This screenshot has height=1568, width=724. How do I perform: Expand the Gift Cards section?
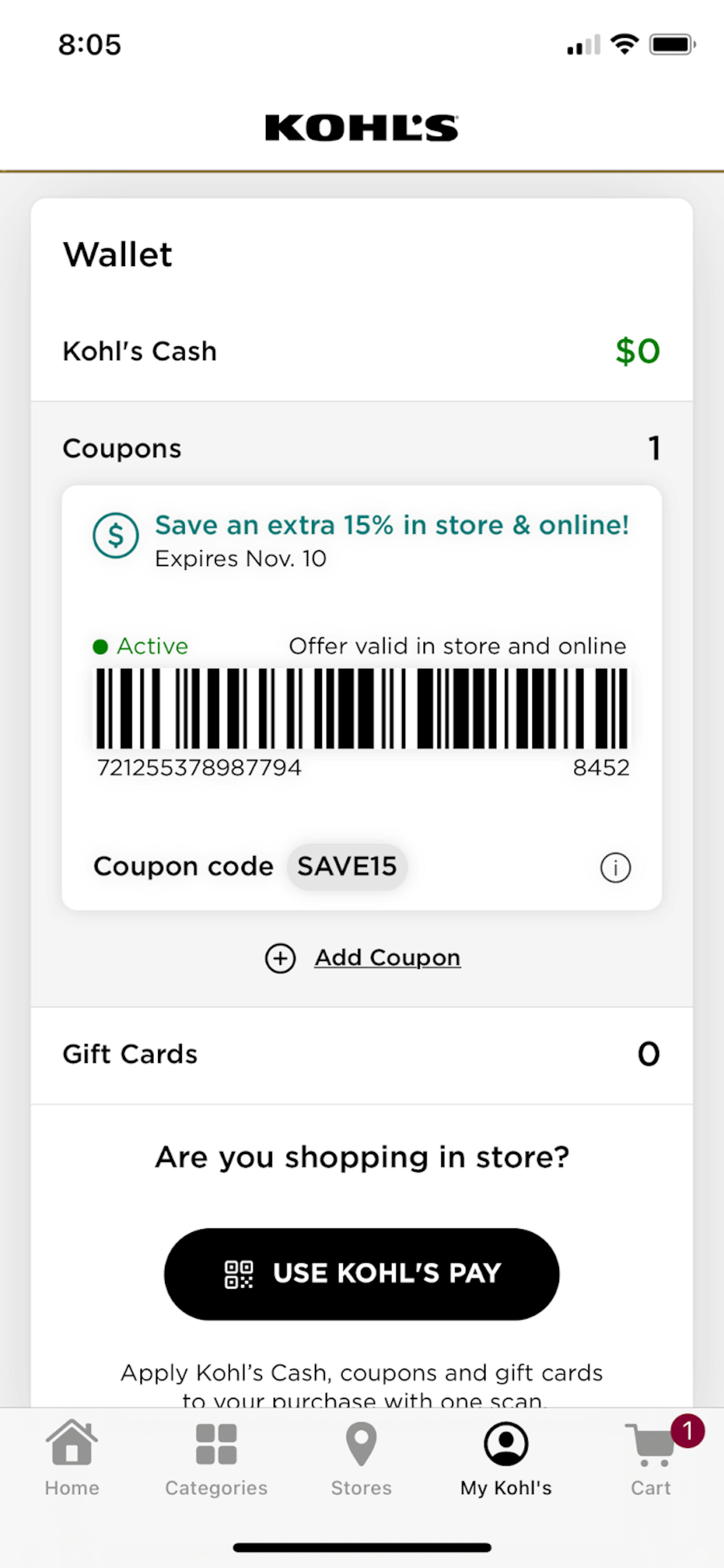pos(361,1054)
